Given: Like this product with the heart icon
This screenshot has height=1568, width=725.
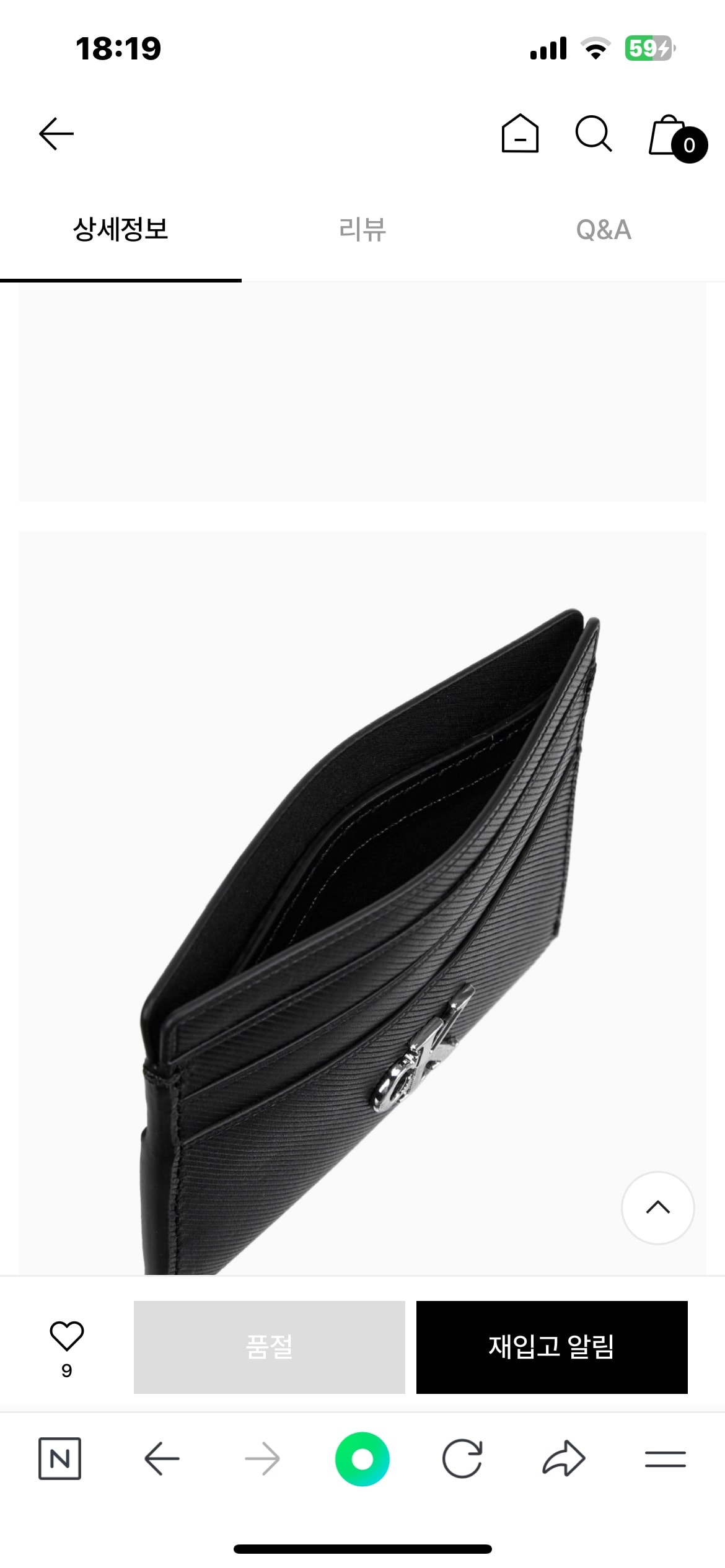Looking at the screenshot, I should (67, 1336).
